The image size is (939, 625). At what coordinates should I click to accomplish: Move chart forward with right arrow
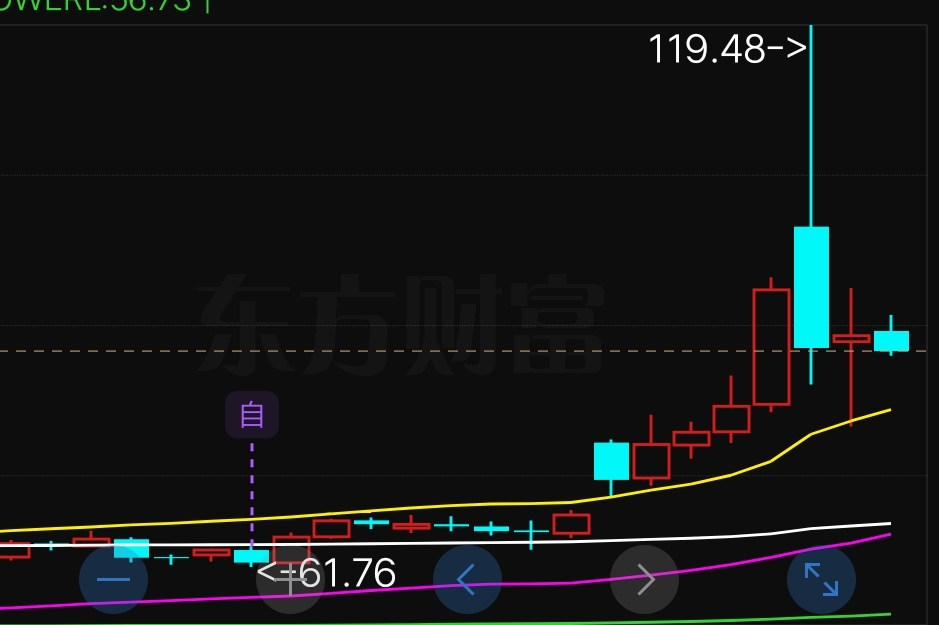pos(644,579)
